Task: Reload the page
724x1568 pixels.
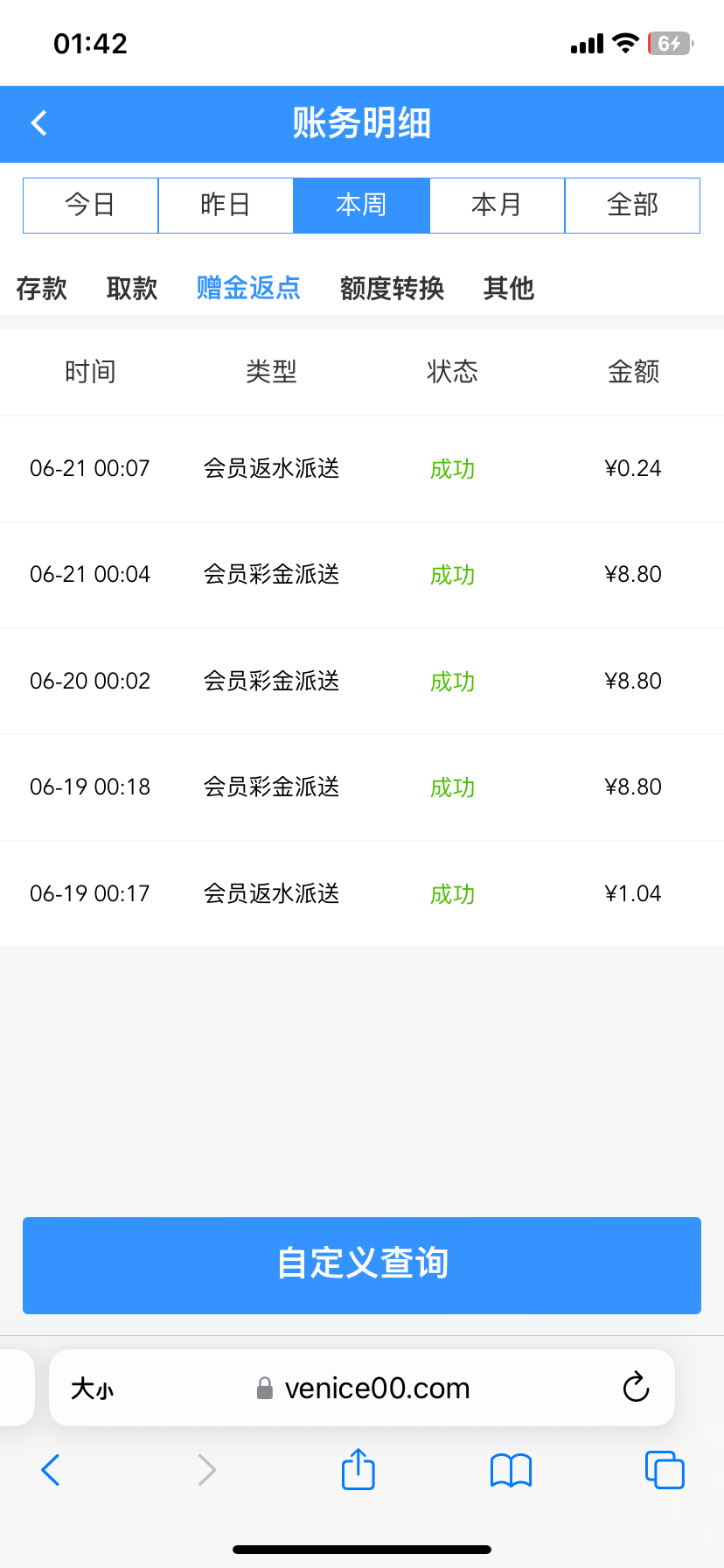Action: [636, 1387]
